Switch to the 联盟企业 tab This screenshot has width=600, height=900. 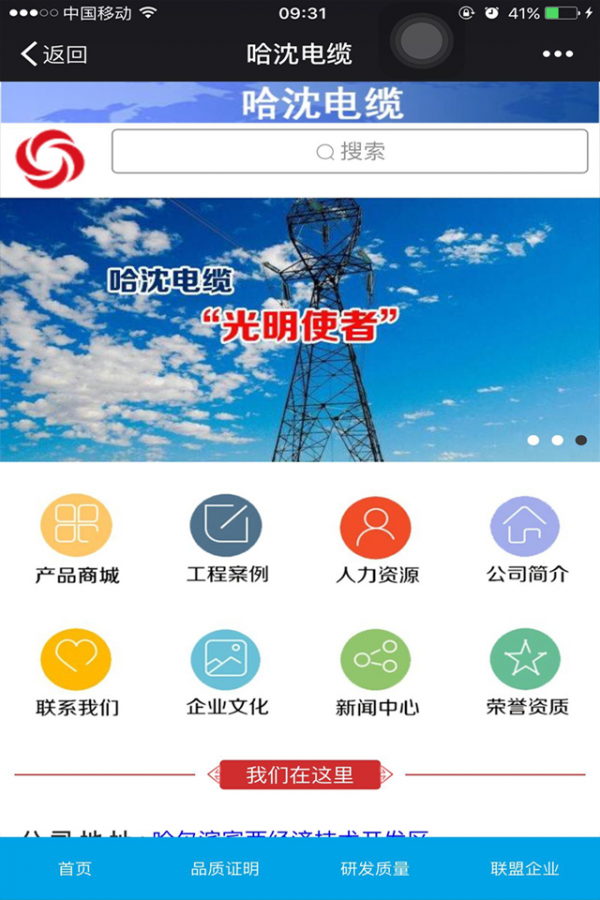(525, 869)
